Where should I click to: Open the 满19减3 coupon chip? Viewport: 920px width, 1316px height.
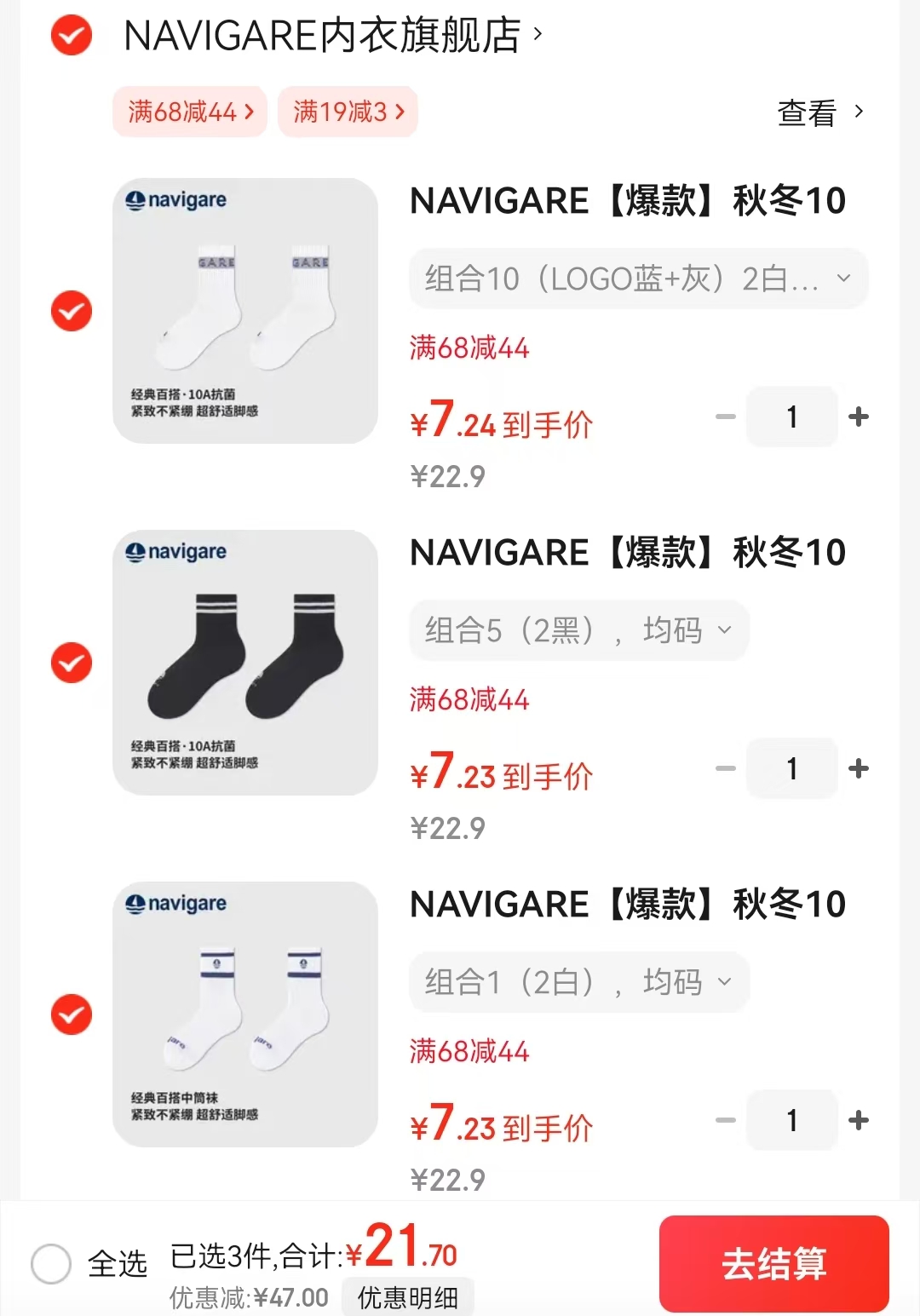(348, 112)
